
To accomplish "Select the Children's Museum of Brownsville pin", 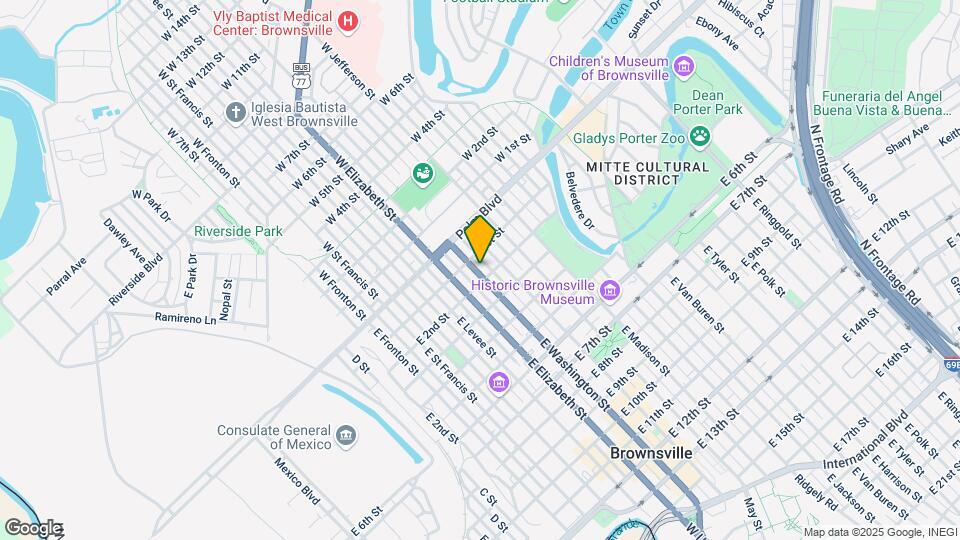I will (x=684, y=68).
